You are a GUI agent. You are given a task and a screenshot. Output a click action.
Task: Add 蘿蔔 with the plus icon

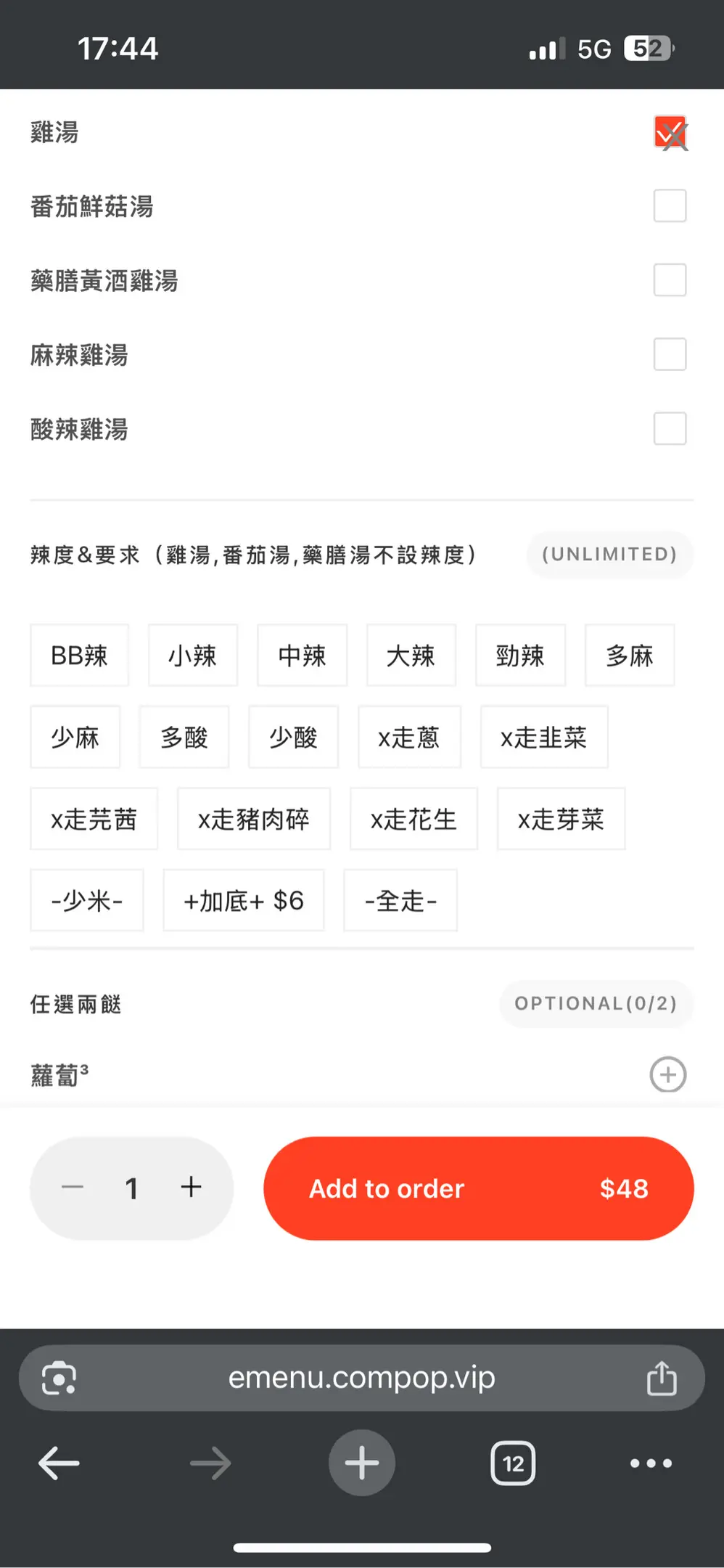tap(667, 1074)
